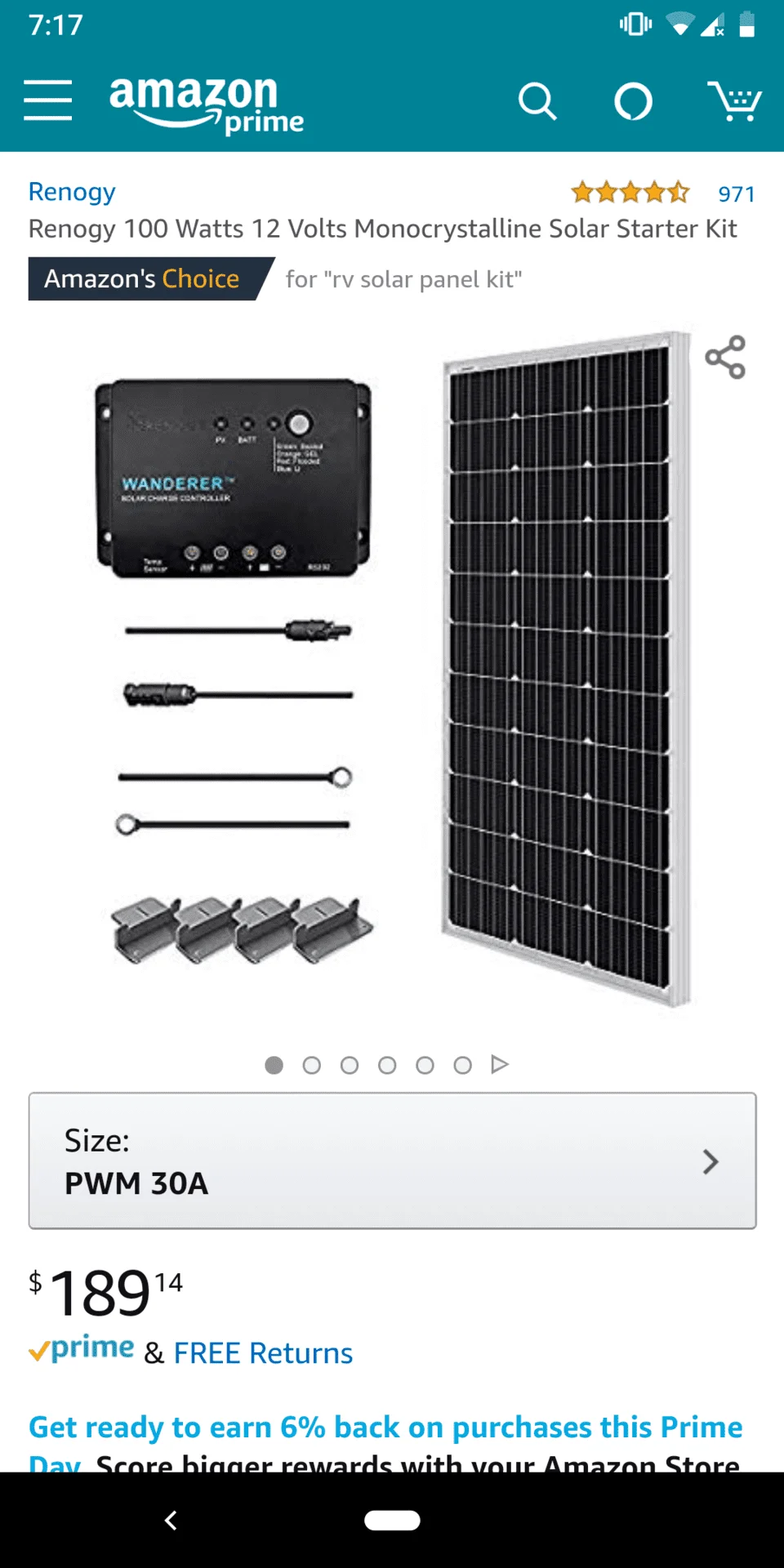Share this solar kit product

click(725, 358)
